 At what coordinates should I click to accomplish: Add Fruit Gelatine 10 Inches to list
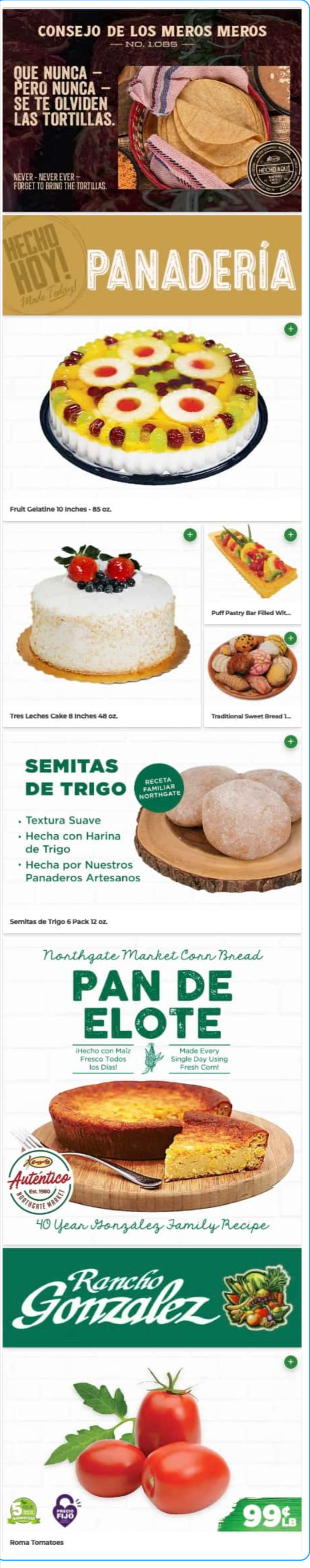click(x=290, y=329)
